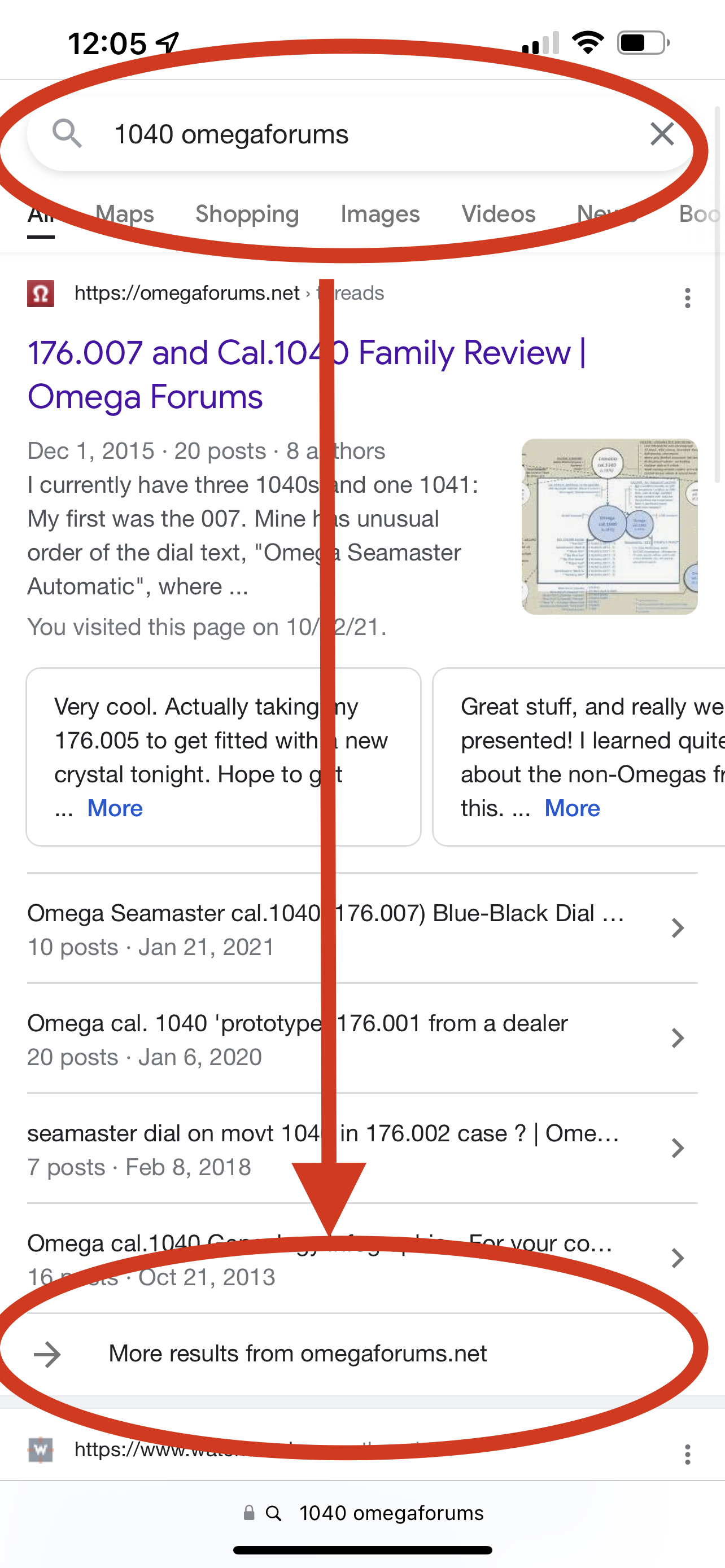Image resolution: width=725 pixels, height=1568 pixels.
Task: Switch to the Shopping tab
Action: tap(247, 214)
